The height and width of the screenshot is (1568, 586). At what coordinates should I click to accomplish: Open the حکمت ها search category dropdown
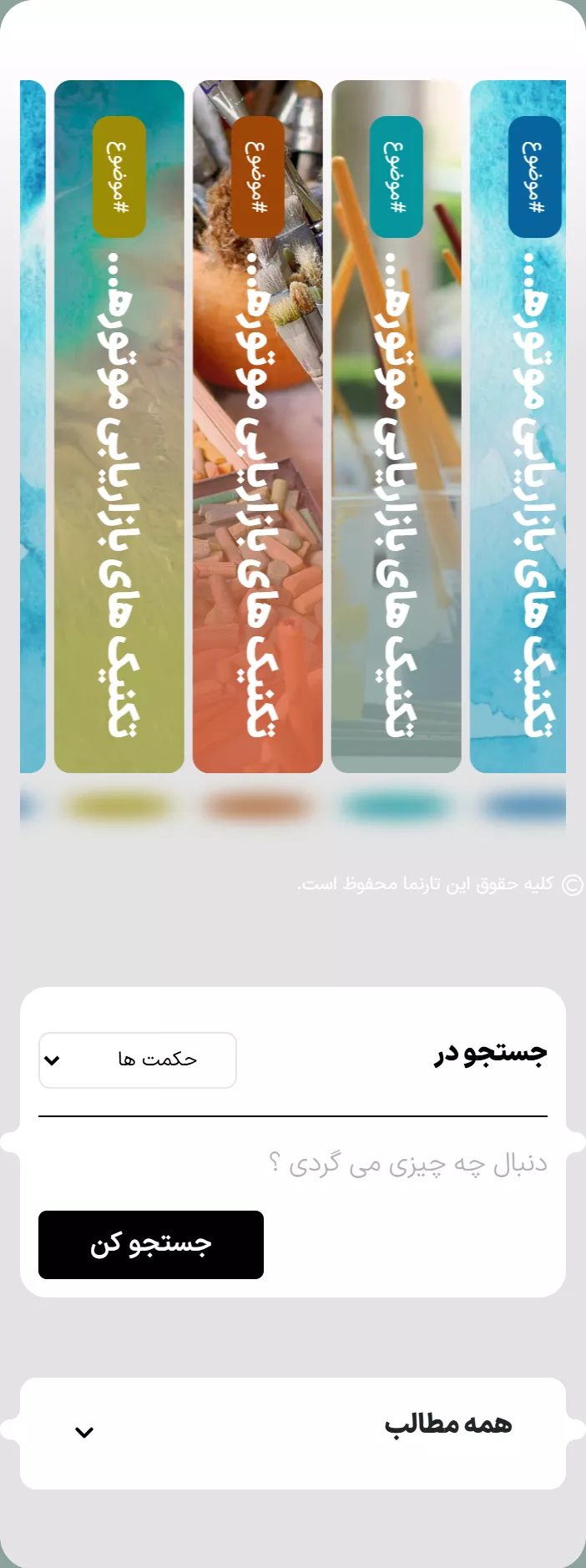(138, 1060)
